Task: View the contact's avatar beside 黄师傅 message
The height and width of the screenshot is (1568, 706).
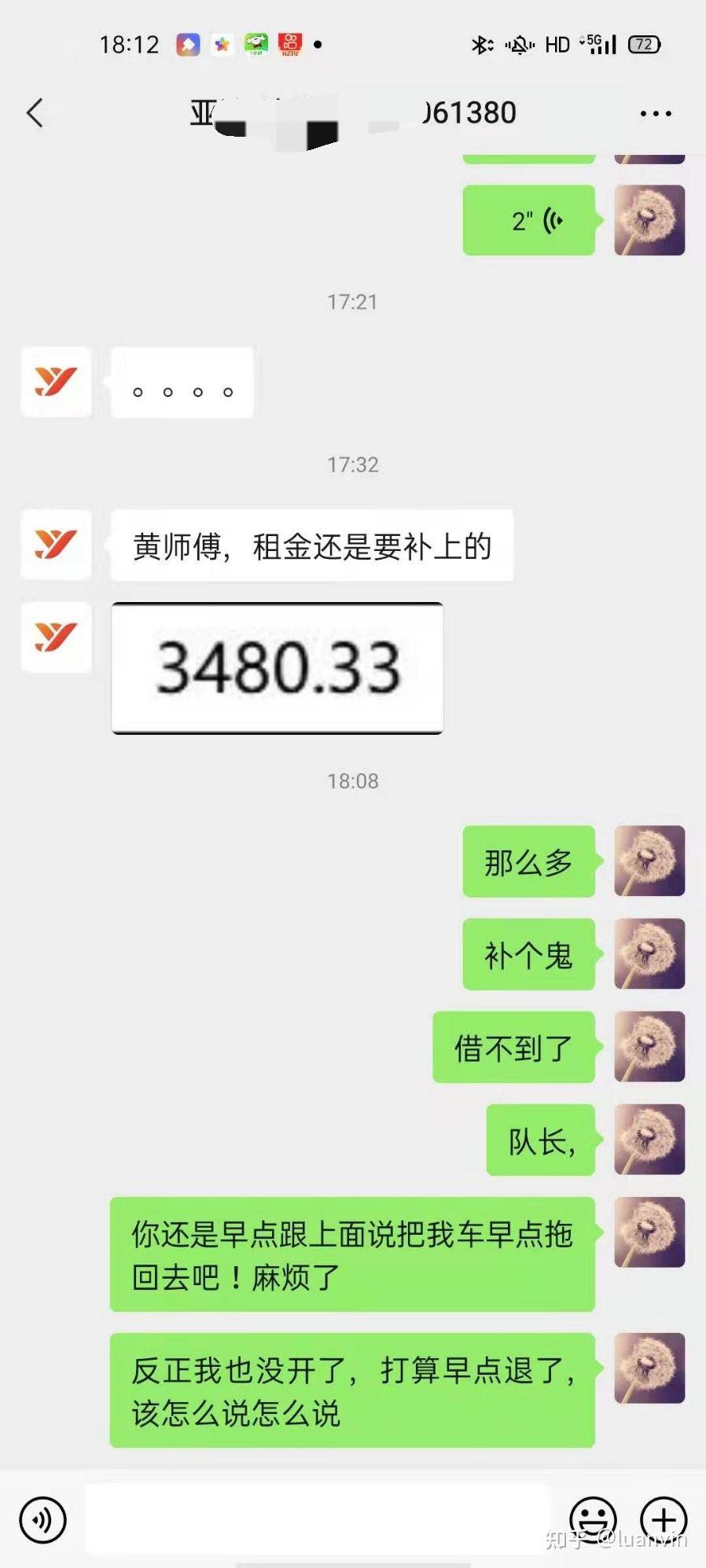Action: point(56,544)
